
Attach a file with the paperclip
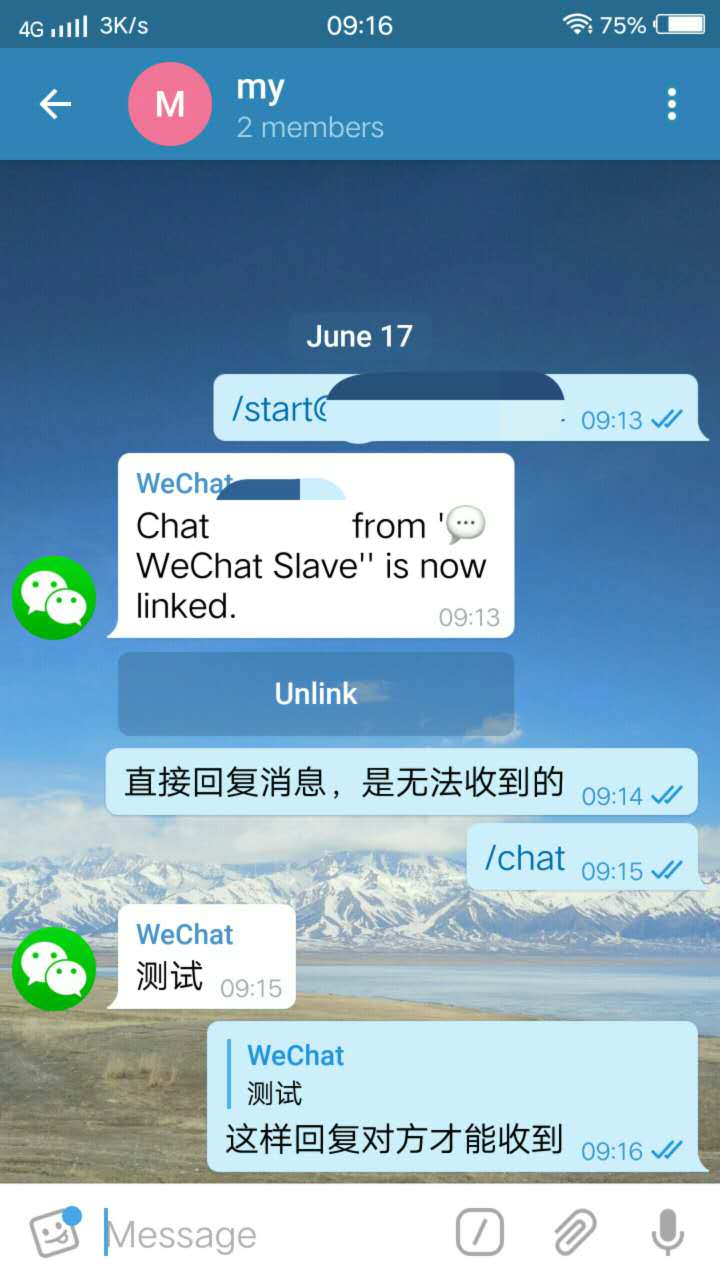[575, 1232]
